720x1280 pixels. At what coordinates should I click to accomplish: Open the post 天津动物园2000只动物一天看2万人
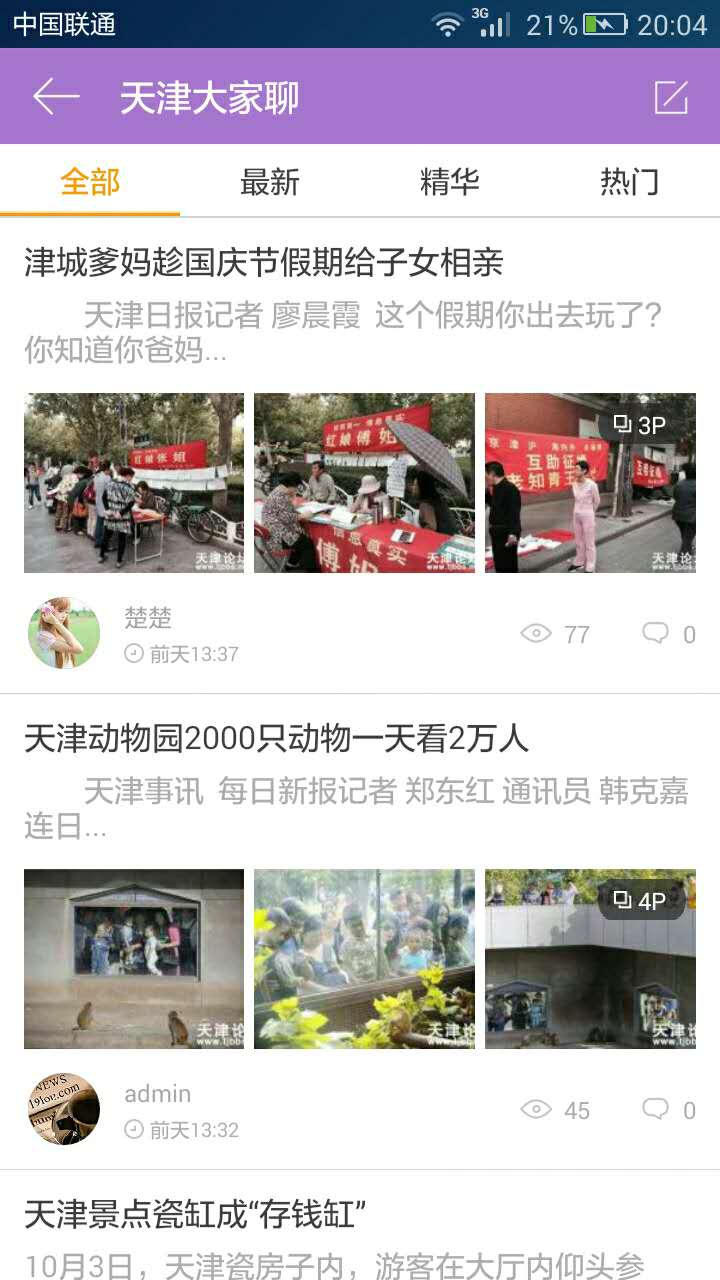pos(276,739)
